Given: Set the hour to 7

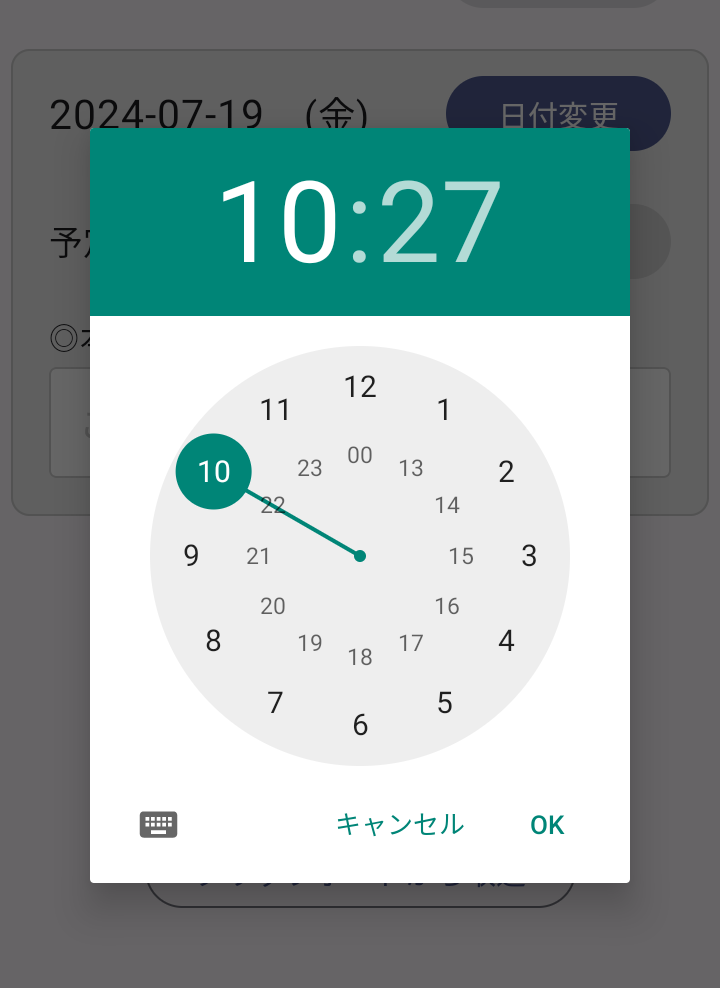Looking at the screenshot, I should click(275, 703).
